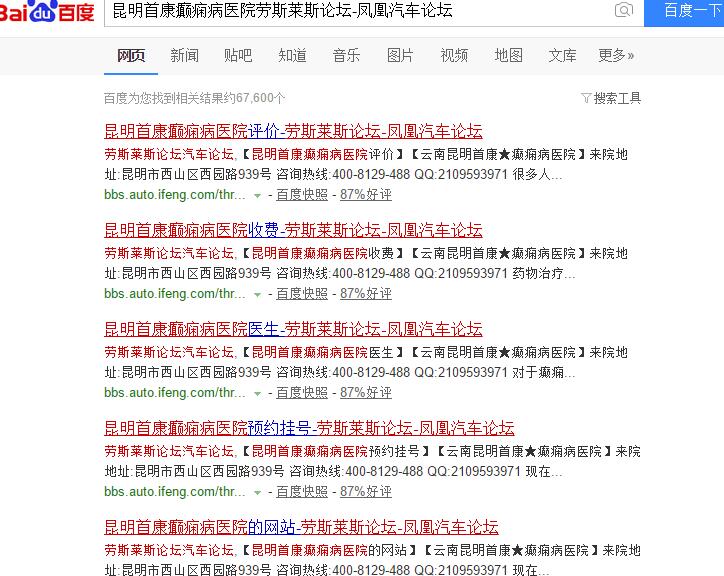Open 百度快照 under the 评价 result
The height and width of the screenshot is (576, 724).
click(x=302, y=195)
